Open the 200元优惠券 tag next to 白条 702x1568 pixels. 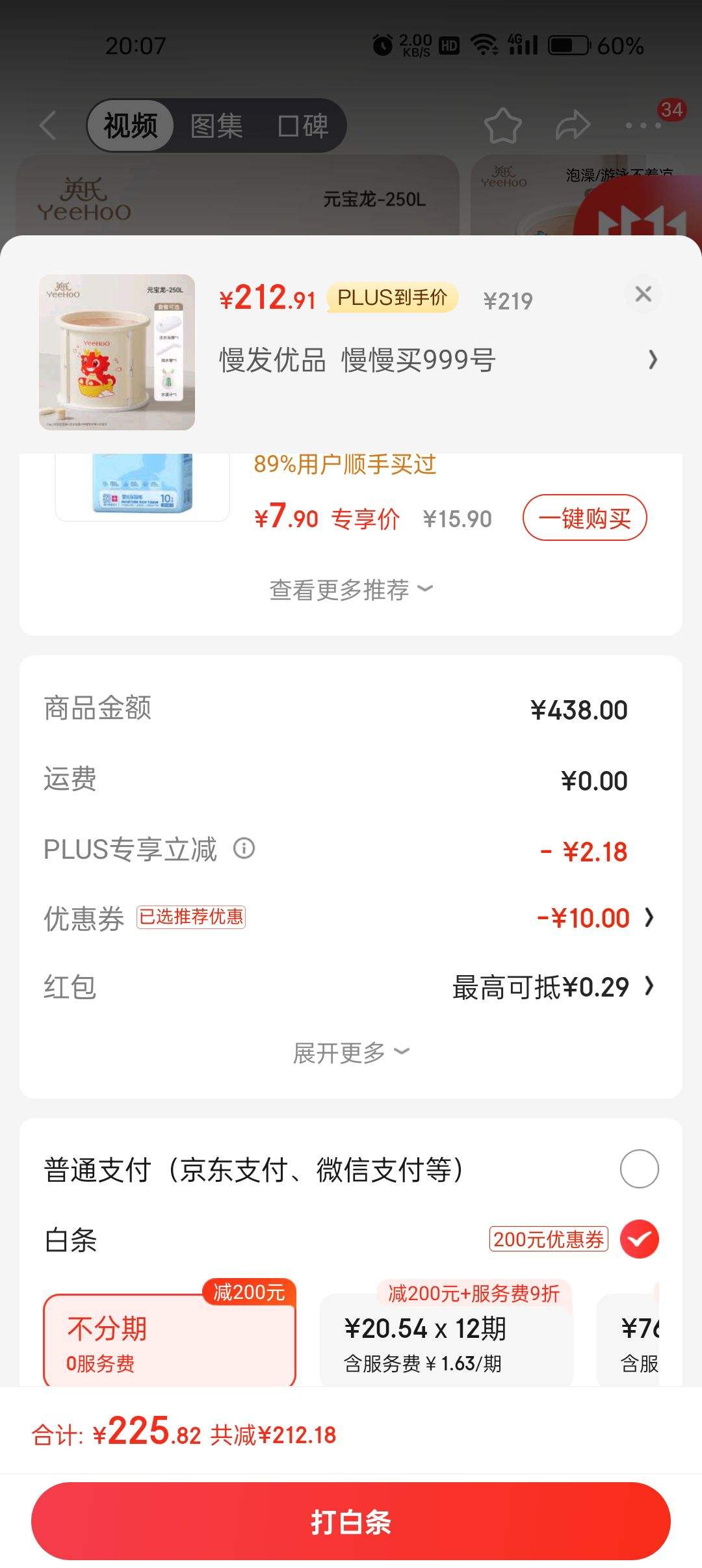point(549,1238)
